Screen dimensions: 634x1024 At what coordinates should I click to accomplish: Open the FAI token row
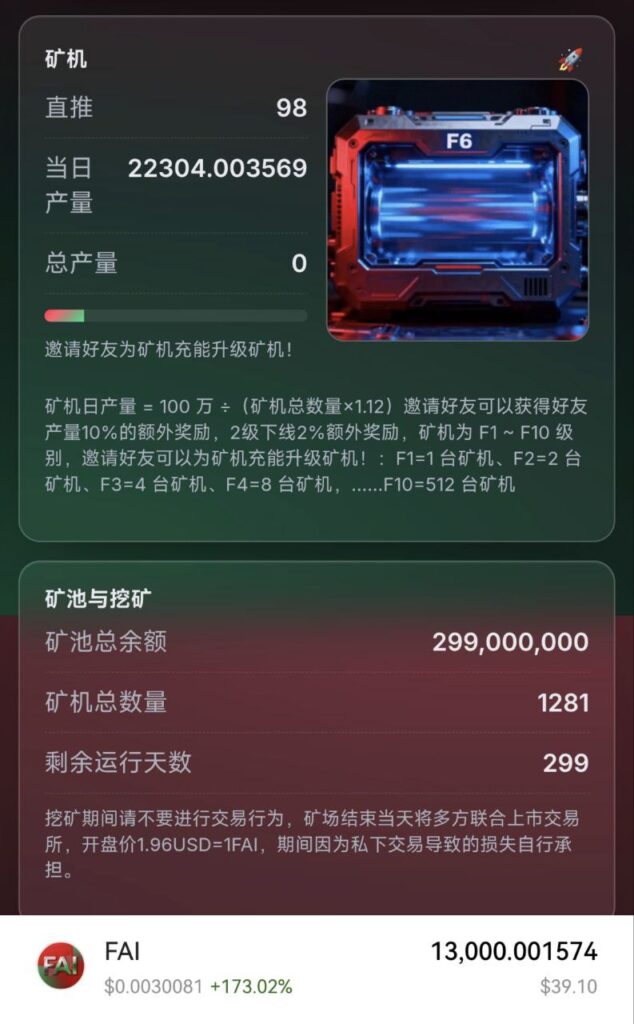click(317, 968)
